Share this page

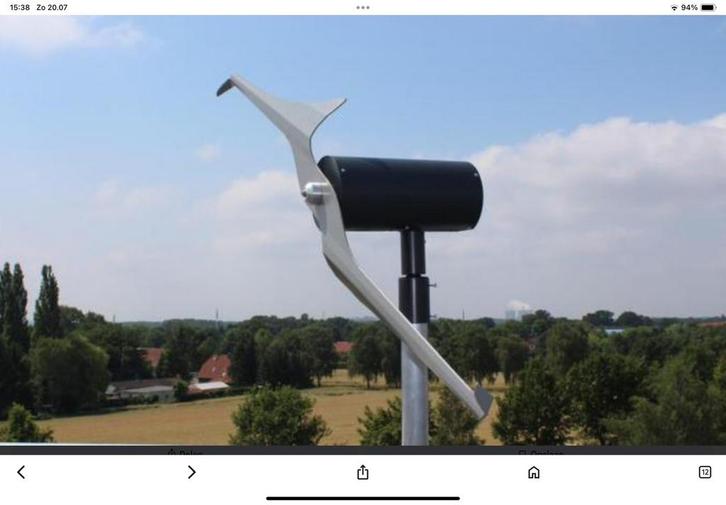click(363, 472)
